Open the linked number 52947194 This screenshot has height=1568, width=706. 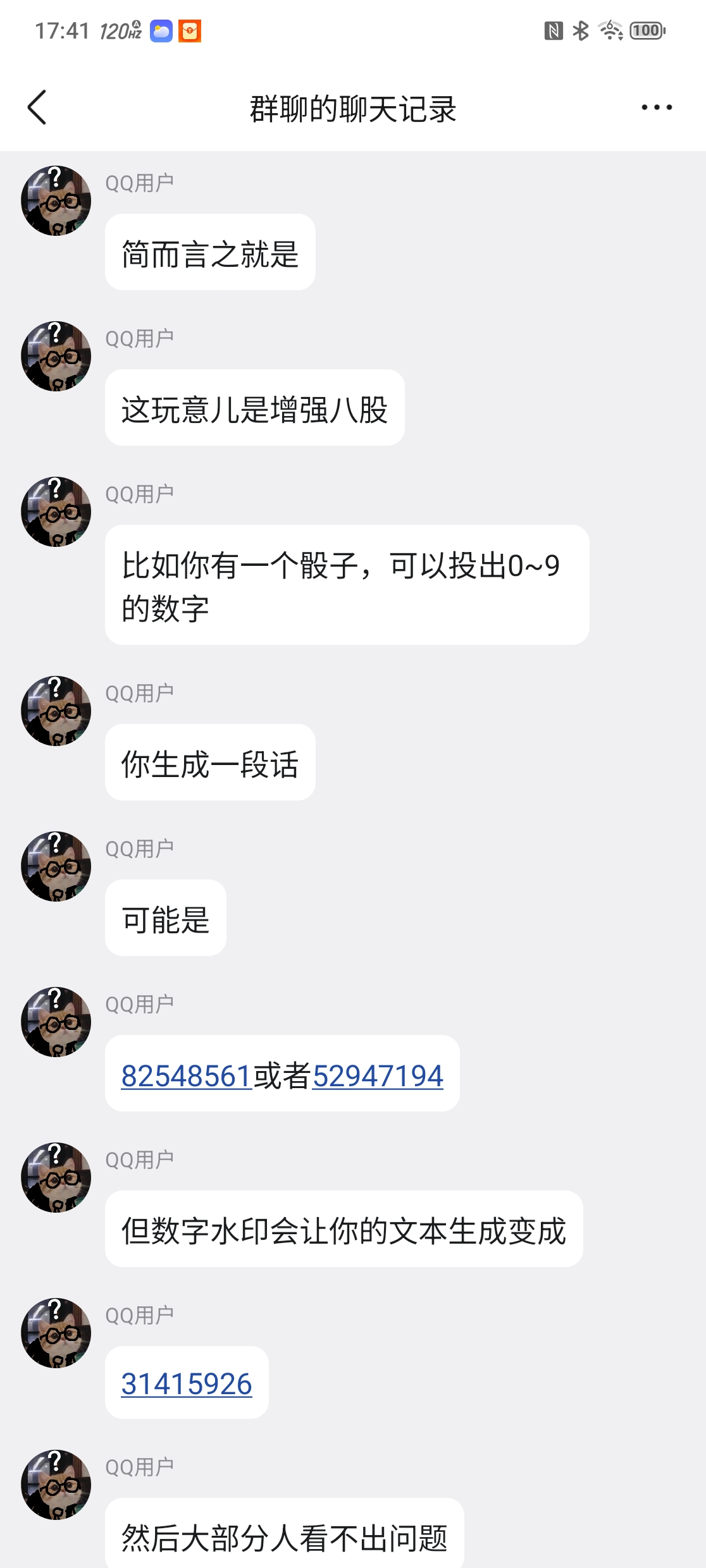[378, 1075]
